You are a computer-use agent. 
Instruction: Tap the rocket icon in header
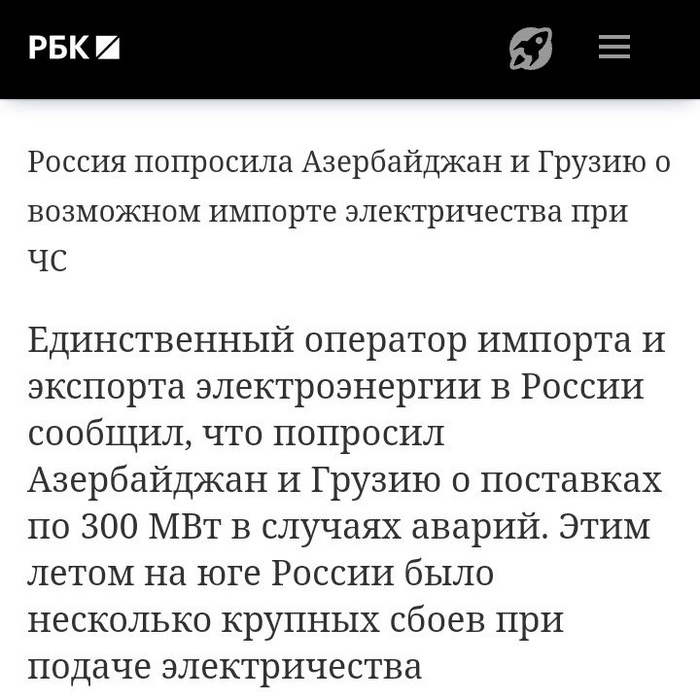(x=531, y=47)
